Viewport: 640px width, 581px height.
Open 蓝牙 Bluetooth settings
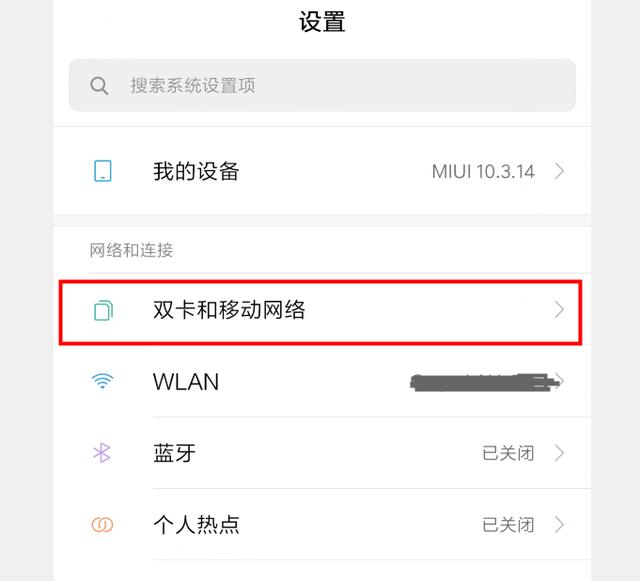point(322,453)
